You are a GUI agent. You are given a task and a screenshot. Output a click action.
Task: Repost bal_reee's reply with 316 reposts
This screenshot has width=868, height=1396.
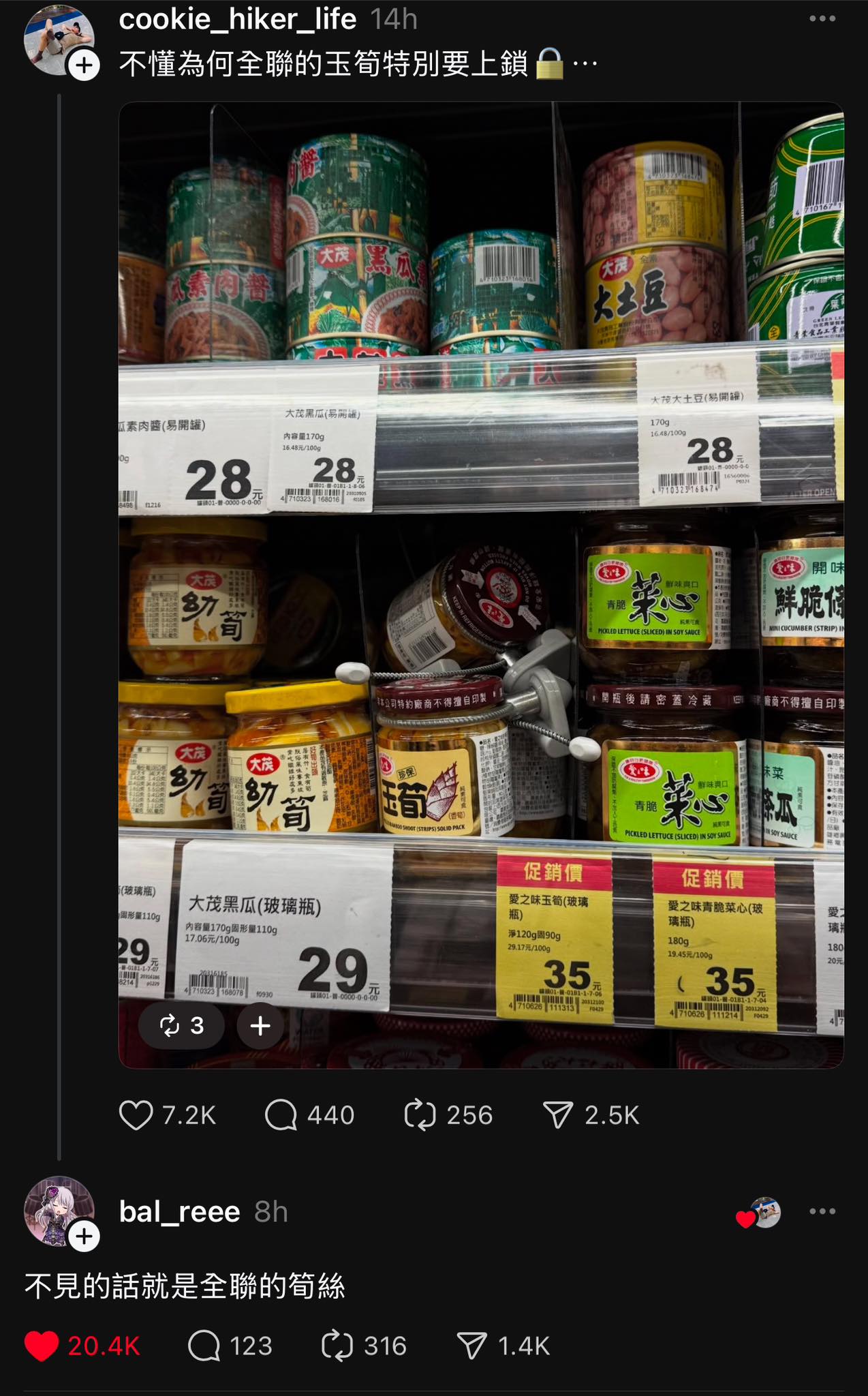pyautogui.click(x=337, y=1346)
